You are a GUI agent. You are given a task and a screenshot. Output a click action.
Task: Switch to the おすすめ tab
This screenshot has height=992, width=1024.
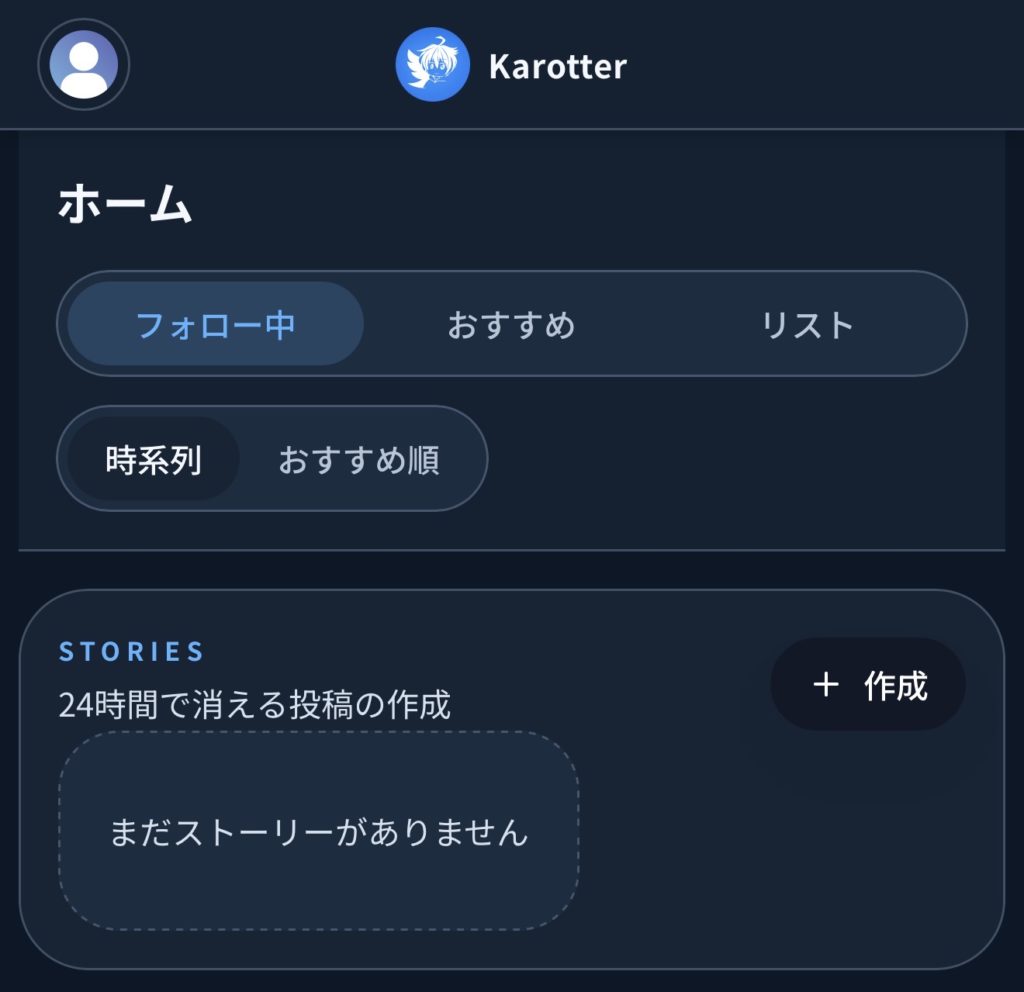pyautogui.click(x=511, y=324)
